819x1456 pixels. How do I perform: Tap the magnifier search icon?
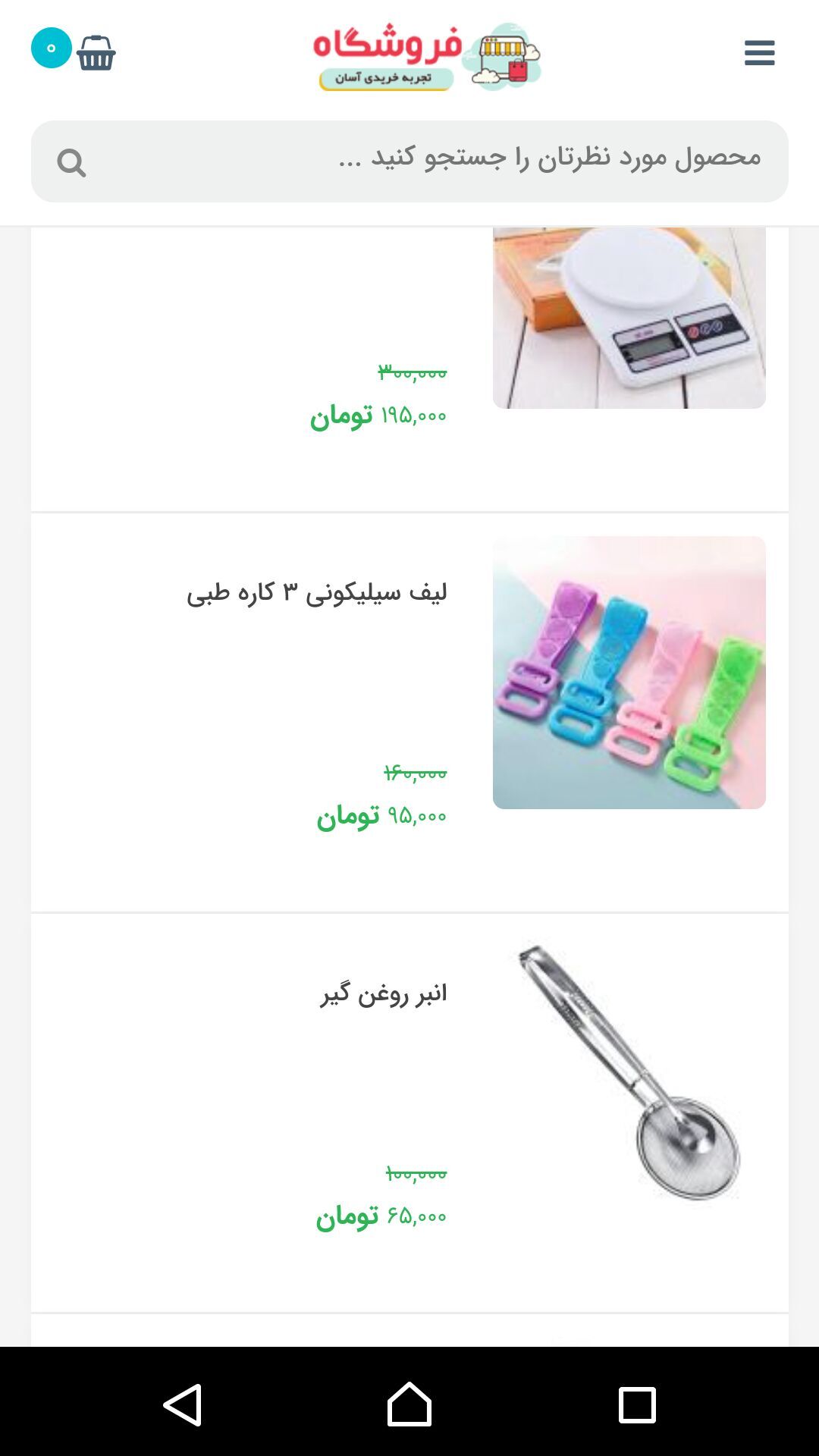click(x=71, y=162)
